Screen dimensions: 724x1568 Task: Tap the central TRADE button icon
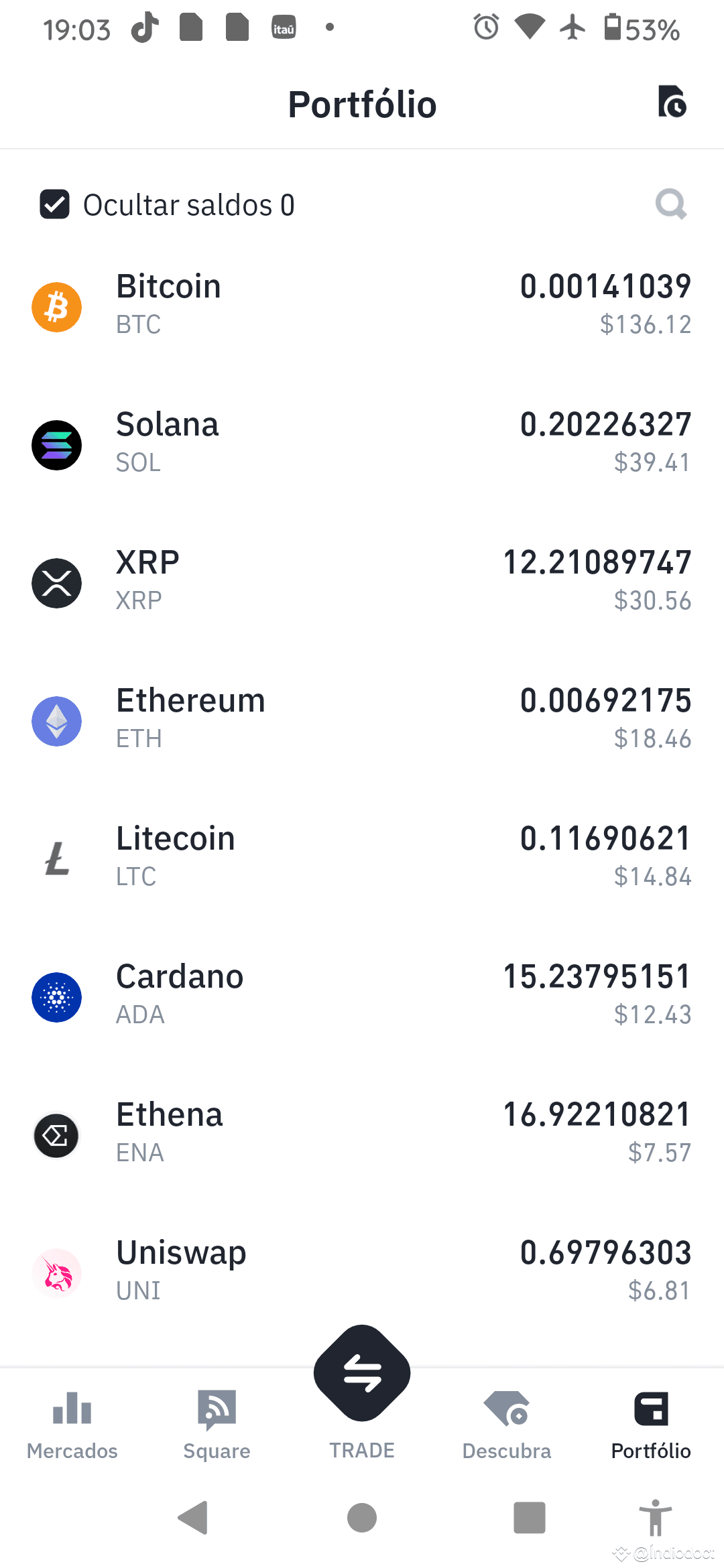coord(361,1372)
